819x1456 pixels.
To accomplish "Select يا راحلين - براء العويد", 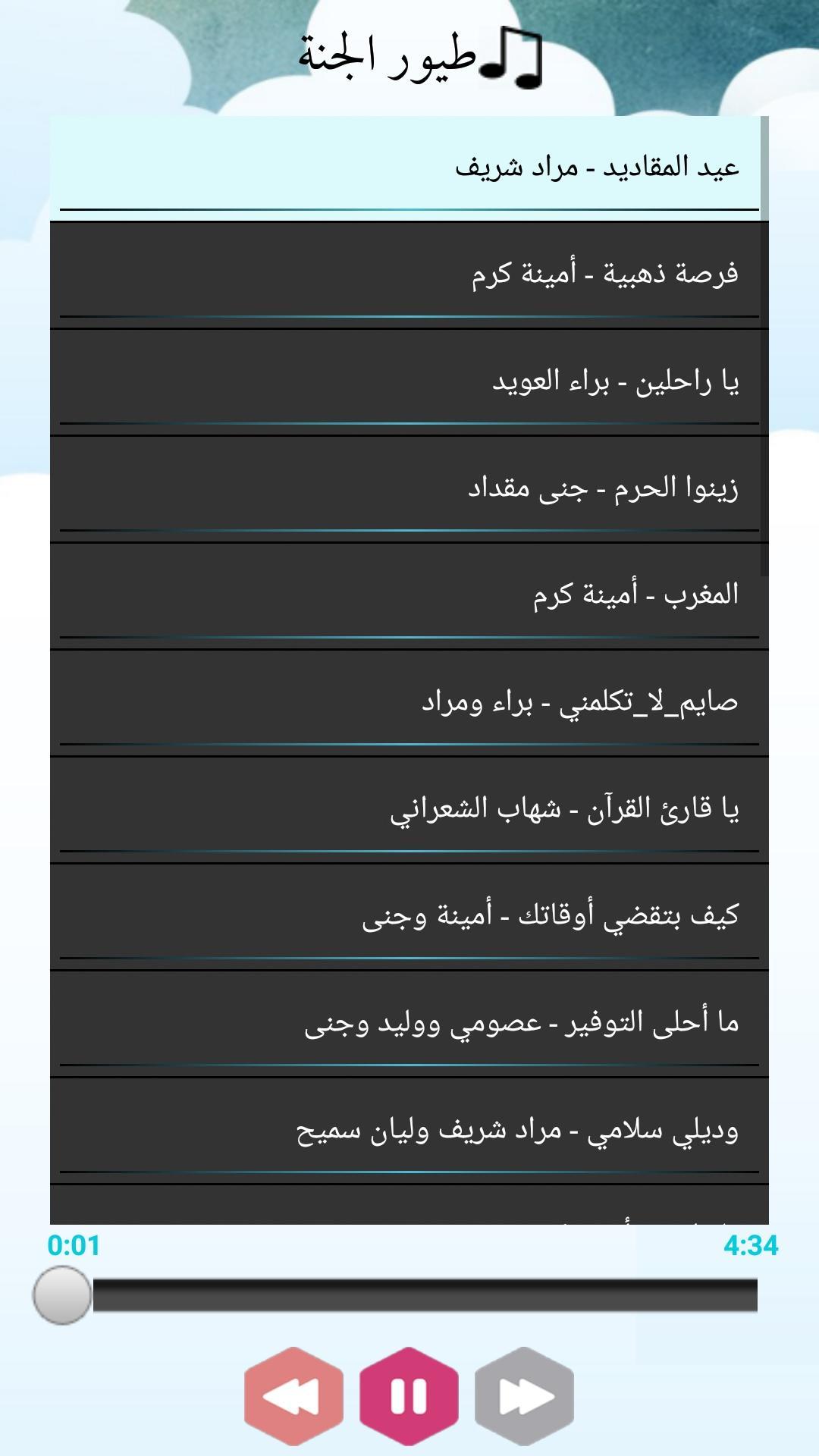I will tap(409, 381).
